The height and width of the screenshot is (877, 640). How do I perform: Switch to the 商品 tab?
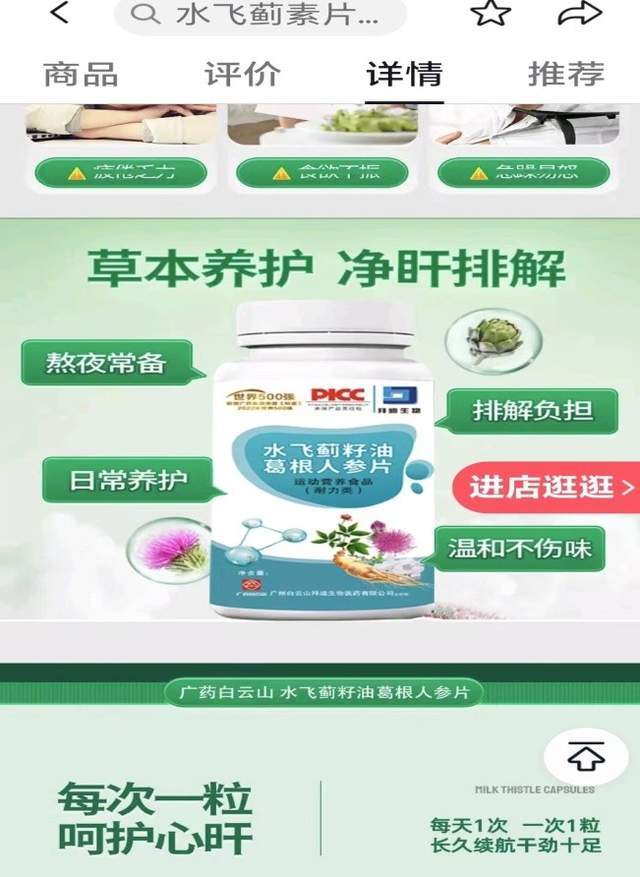(x=80, y=73)
